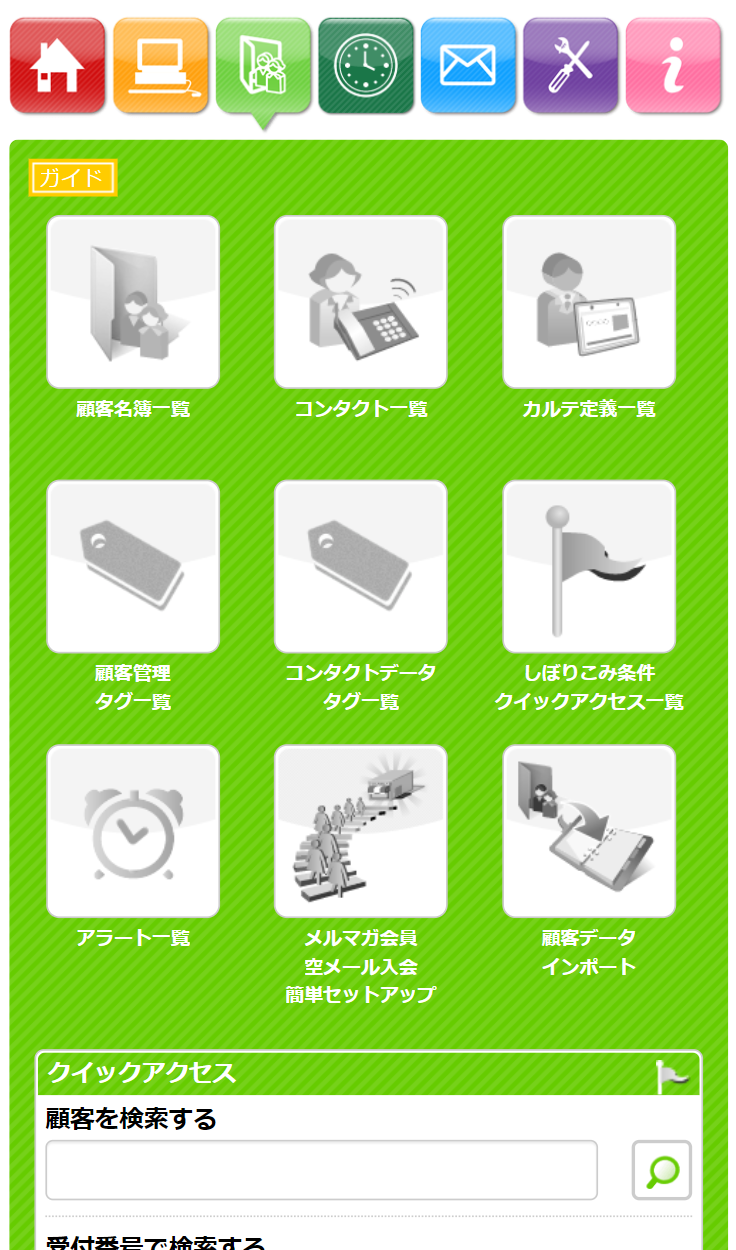Open 顧客データインポート tile
The height and width of the screenshot is (1250, 736).
pos(589,831)
